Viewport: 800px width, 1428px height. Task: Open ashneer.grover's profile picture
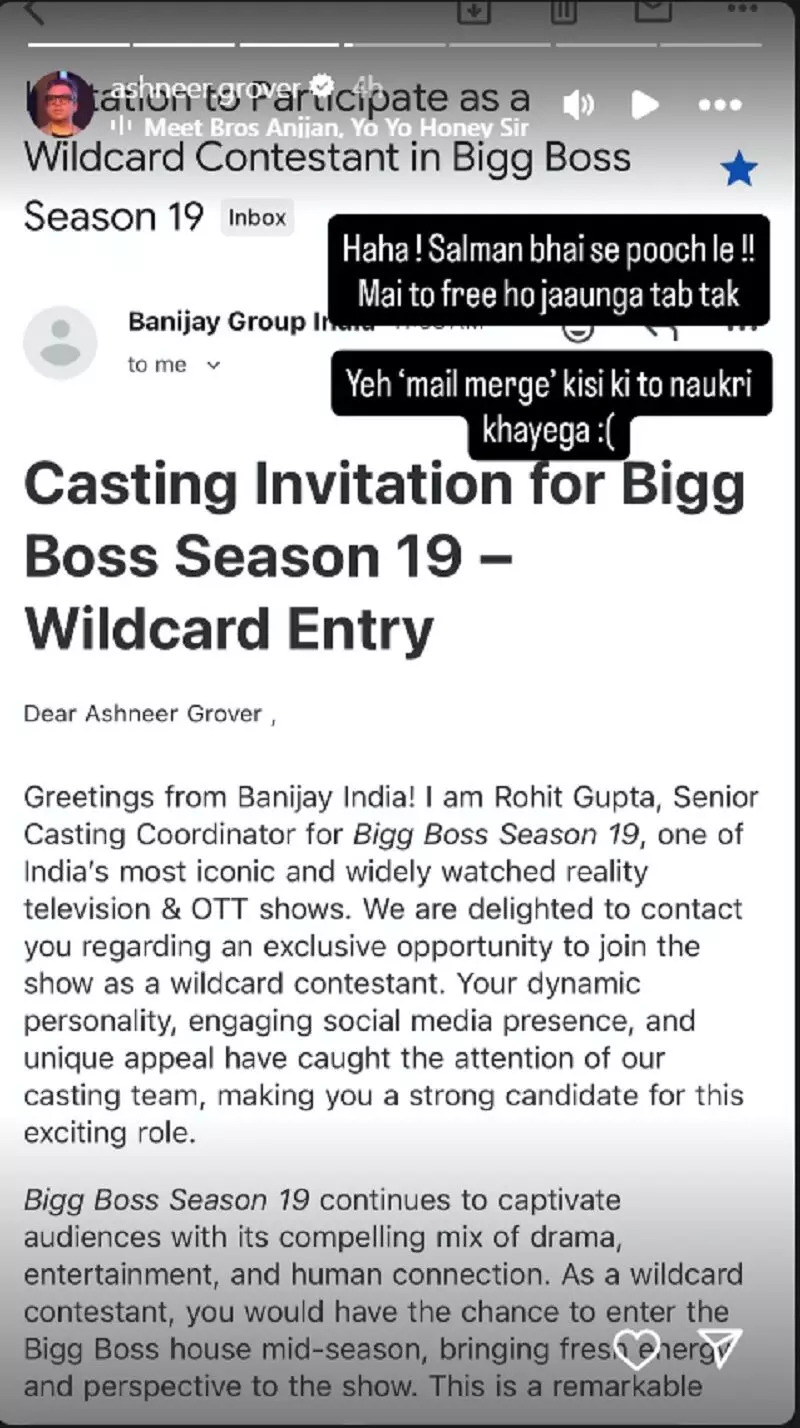click(x=61, y=103)
